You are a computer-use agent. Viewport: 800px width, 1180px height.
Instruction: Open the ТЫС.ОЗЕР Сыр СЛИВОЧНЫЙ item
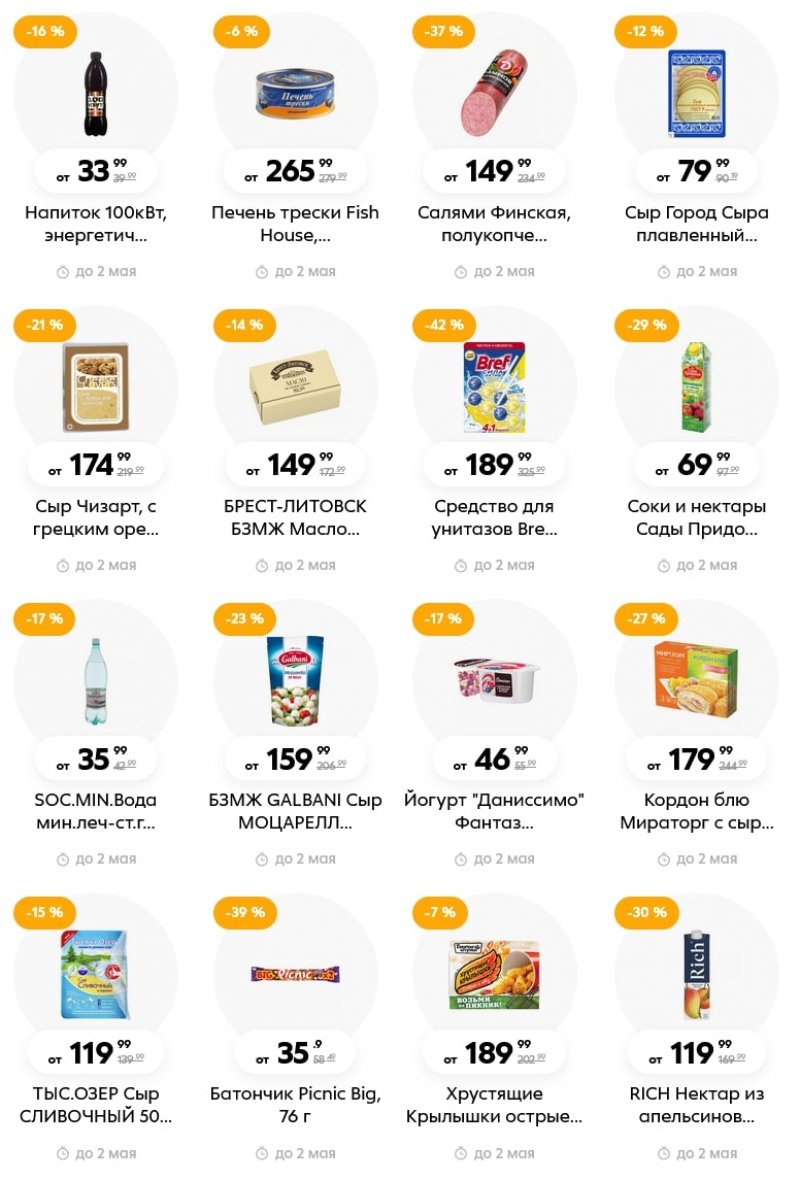(96, 975)
